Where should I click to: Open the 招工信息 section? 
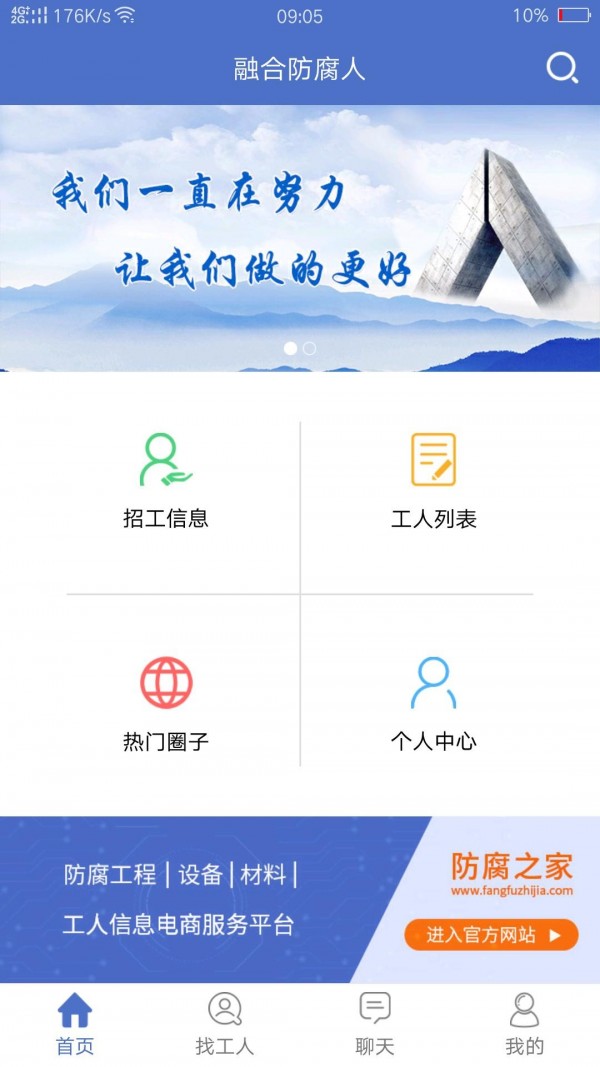[166, 482]
